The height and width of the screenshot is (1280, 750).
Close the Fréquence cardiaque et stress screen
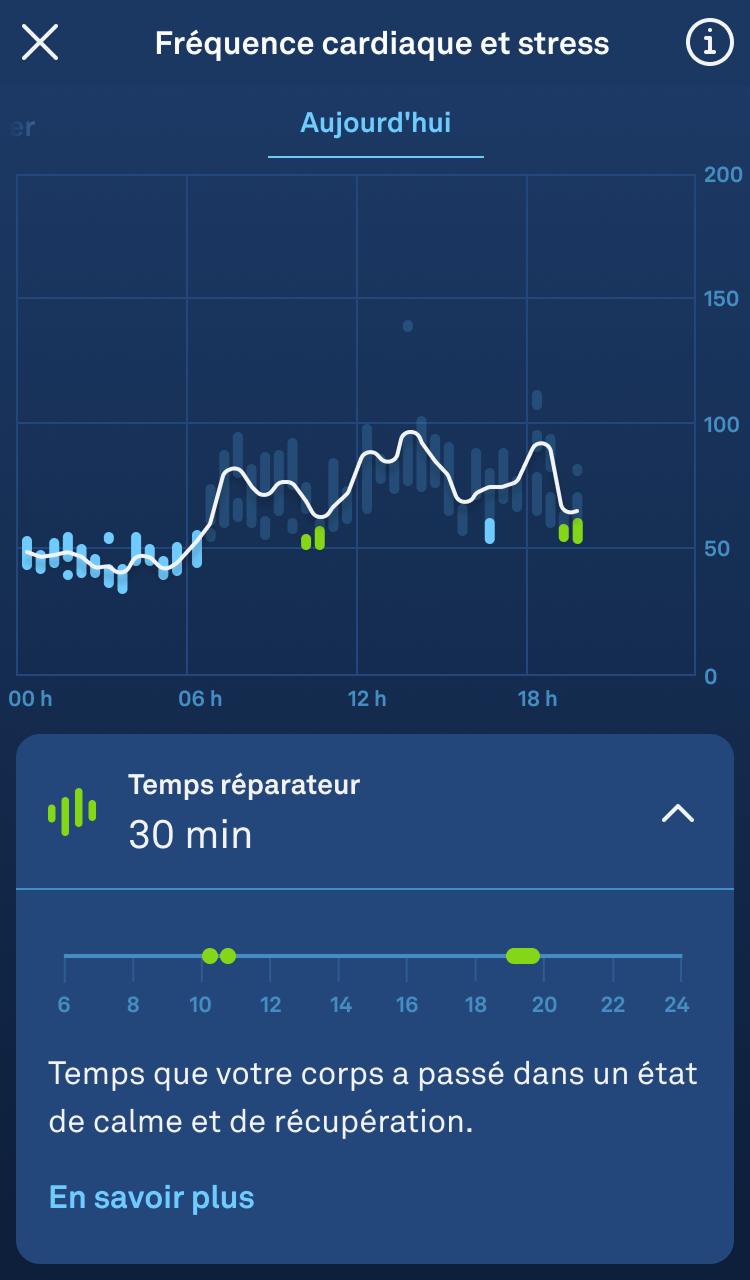point(40,43)
